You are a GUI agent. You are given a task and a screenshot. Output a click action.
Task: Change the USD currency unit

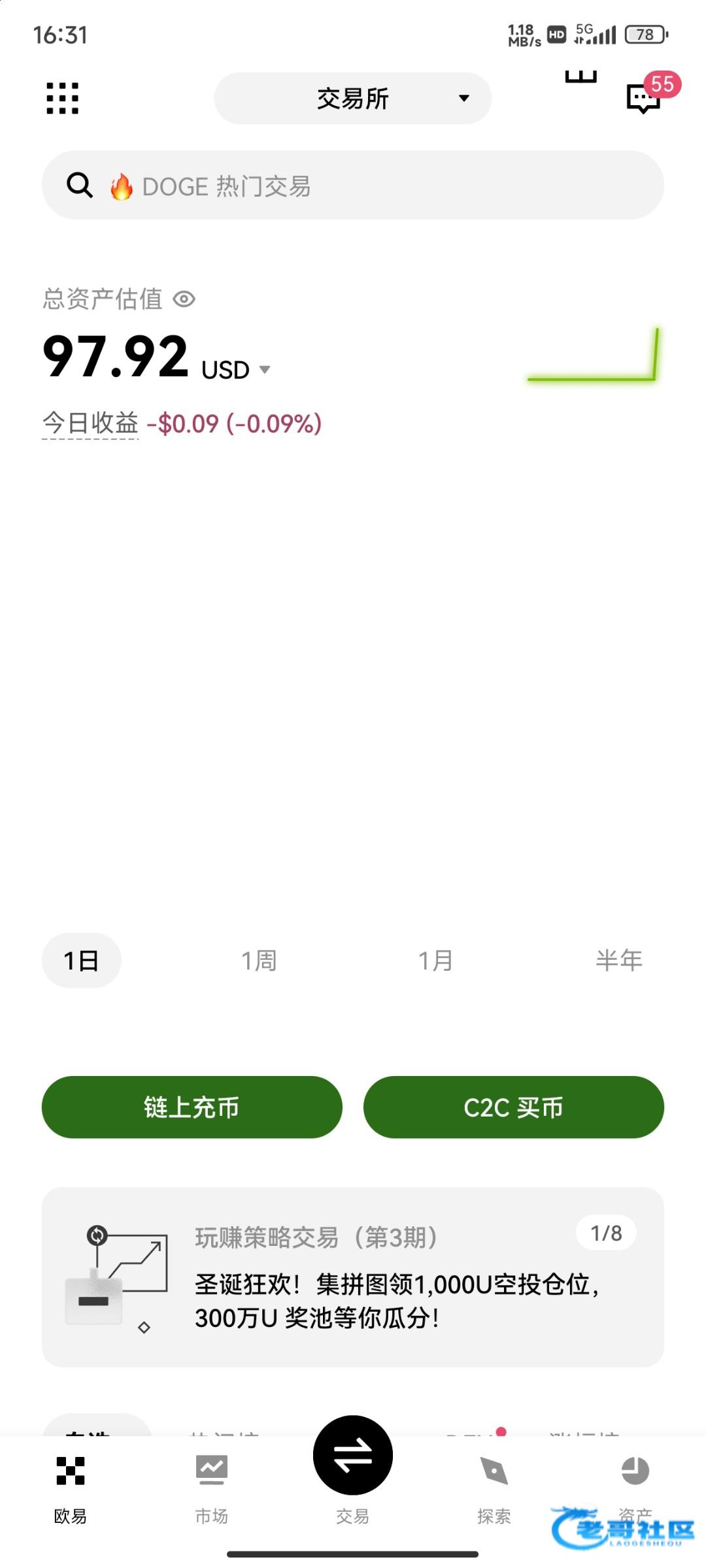(x=237, y=370)
